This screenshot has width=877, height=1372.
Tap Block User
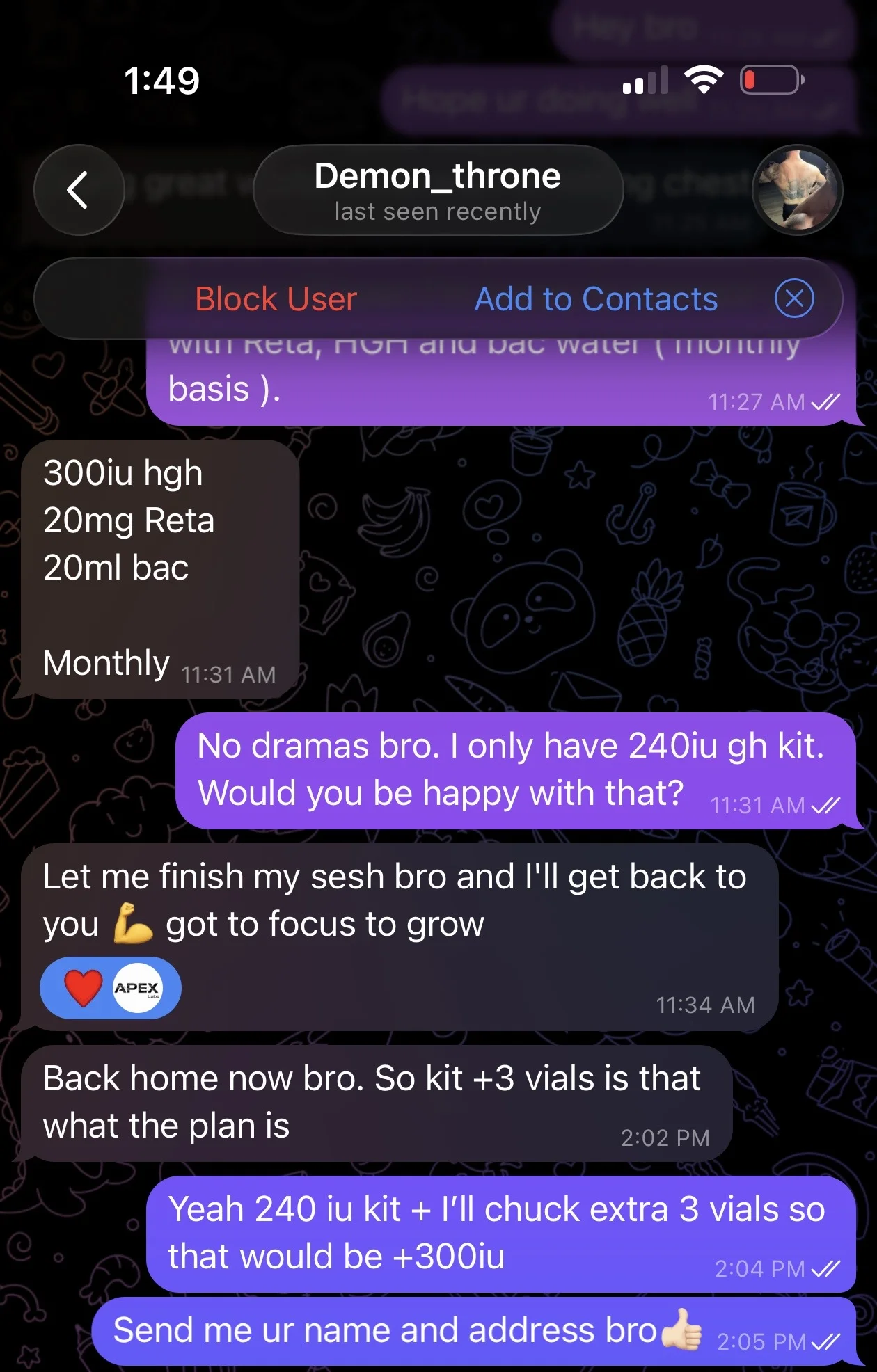[x=276, y=299]
